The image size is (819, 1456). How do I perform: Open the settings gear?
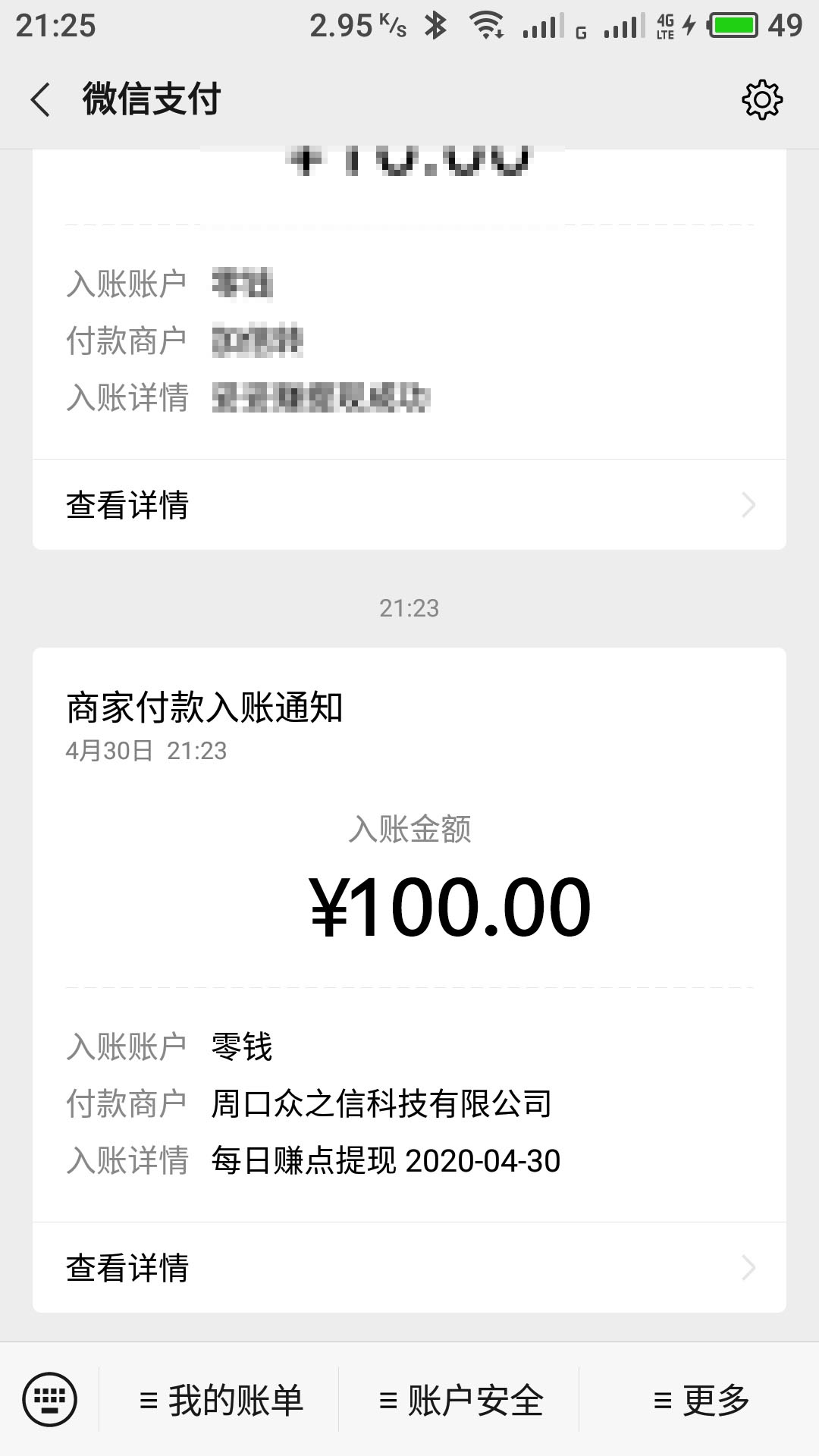click(x=761, y=99)
